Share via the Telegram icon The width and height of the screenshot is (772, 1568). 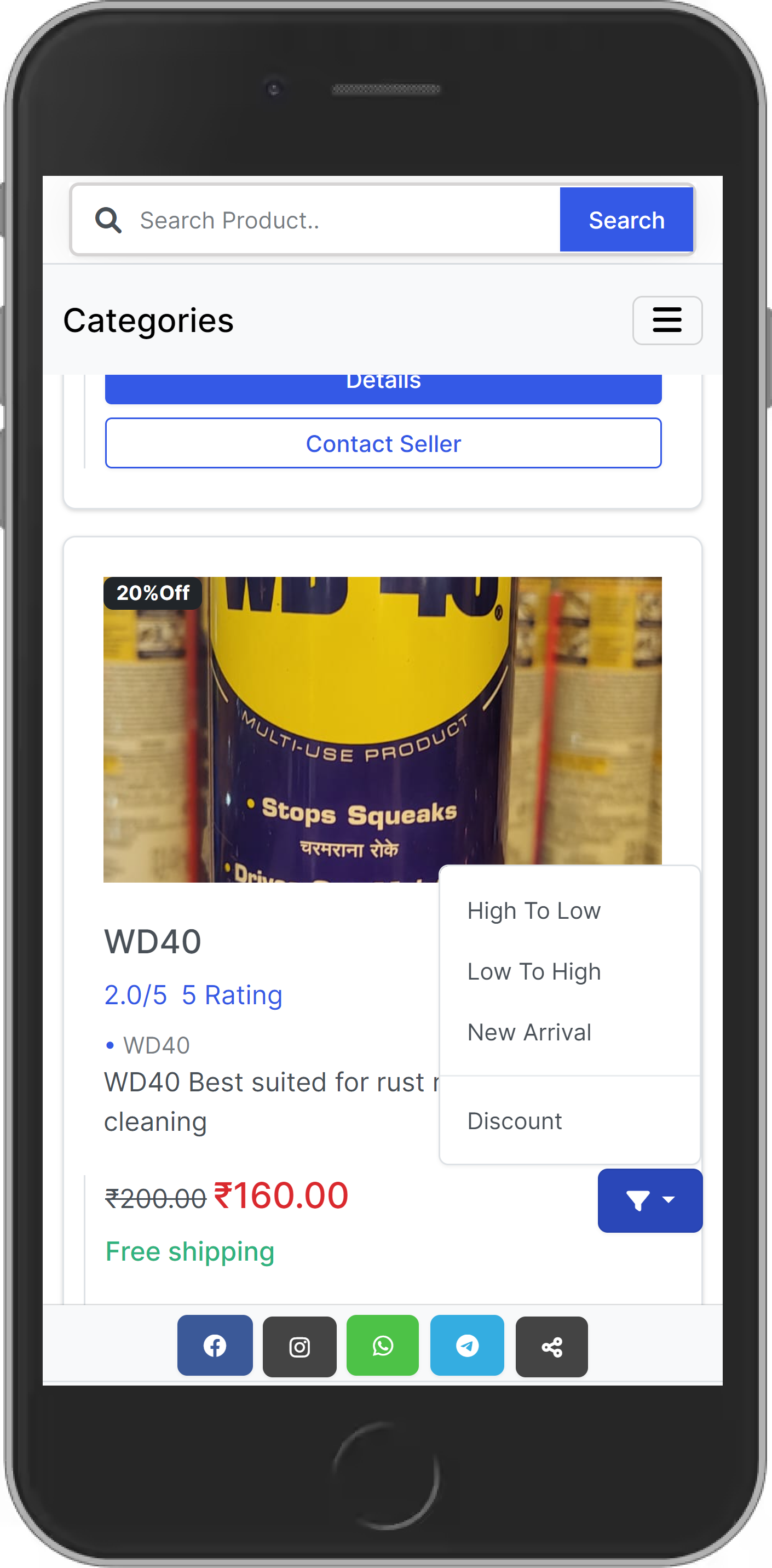(x=466, y=1346)
